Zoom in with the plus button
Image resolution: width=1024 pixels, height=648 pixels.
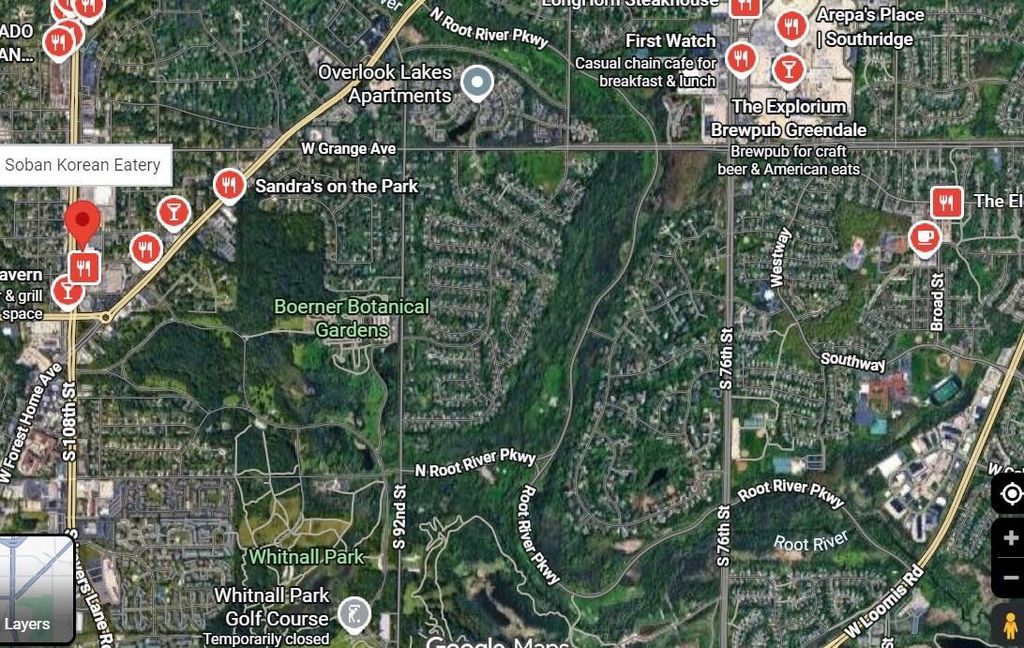1010,538
